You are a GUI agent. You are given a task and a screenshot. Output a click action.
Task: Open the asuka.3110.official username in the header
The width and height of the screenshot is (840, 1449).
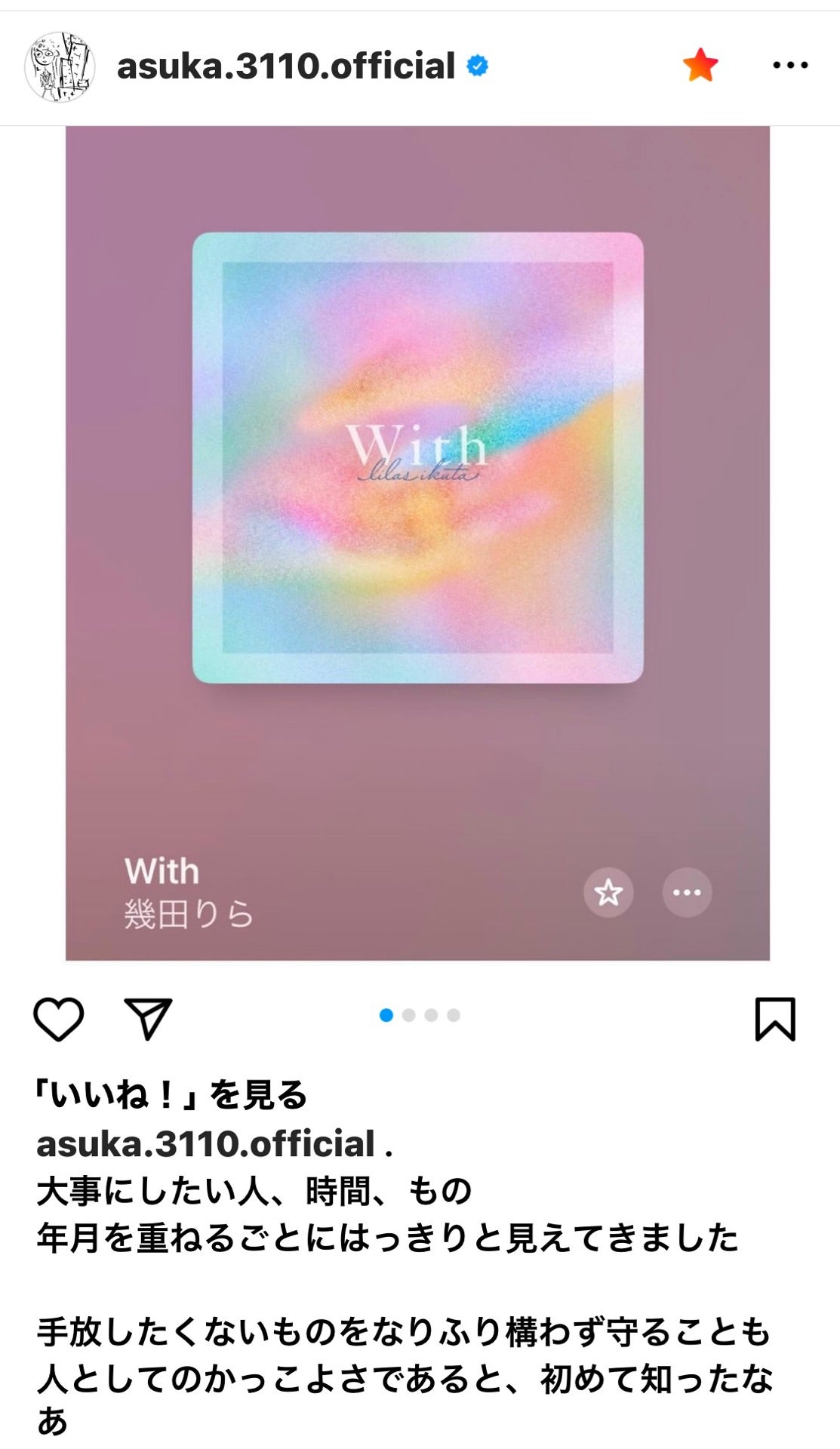click(x=286, y=66)
